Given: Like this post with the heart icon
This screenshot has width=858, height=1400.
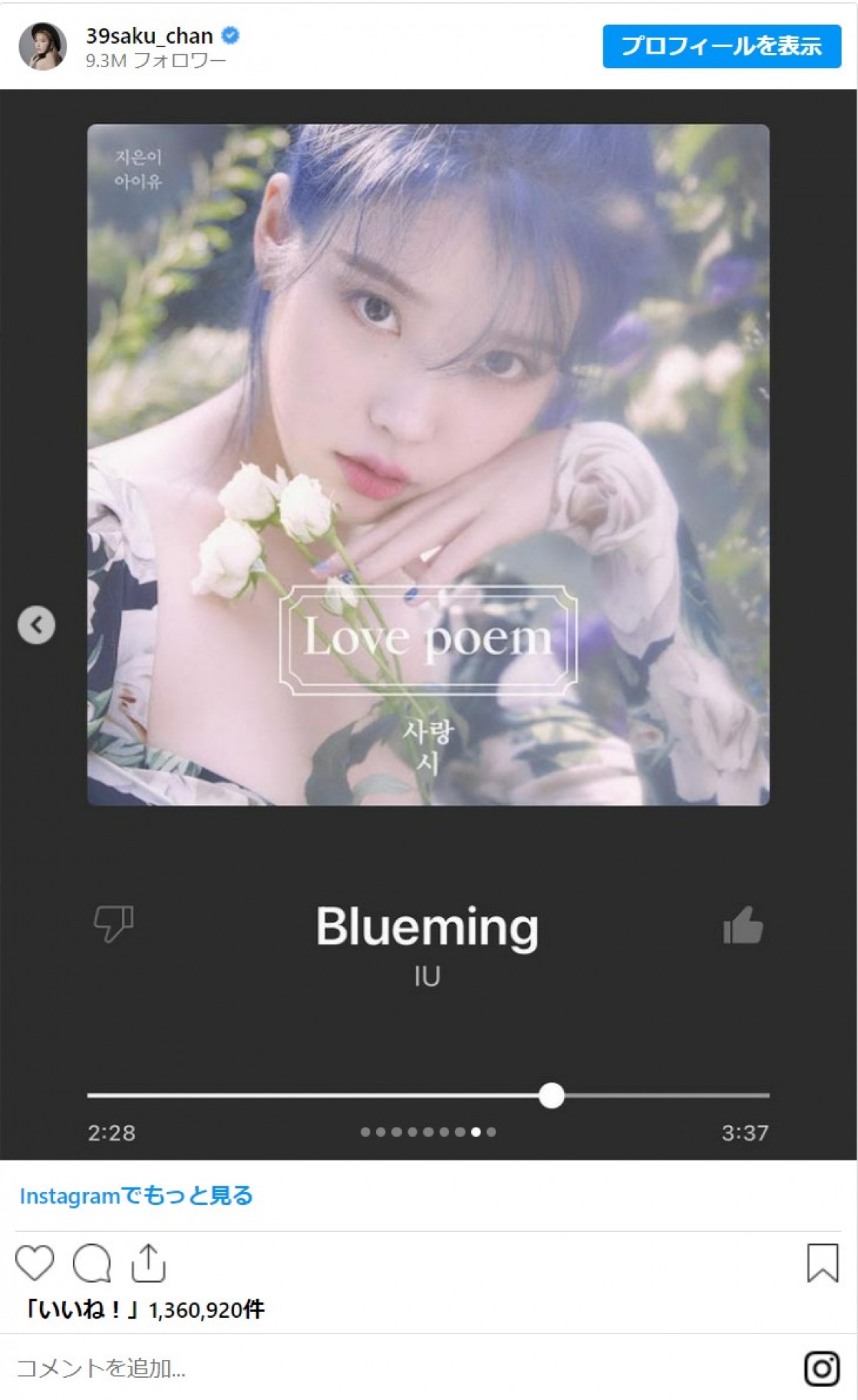Looking at the screenshot, I should tap(34, 1262).
